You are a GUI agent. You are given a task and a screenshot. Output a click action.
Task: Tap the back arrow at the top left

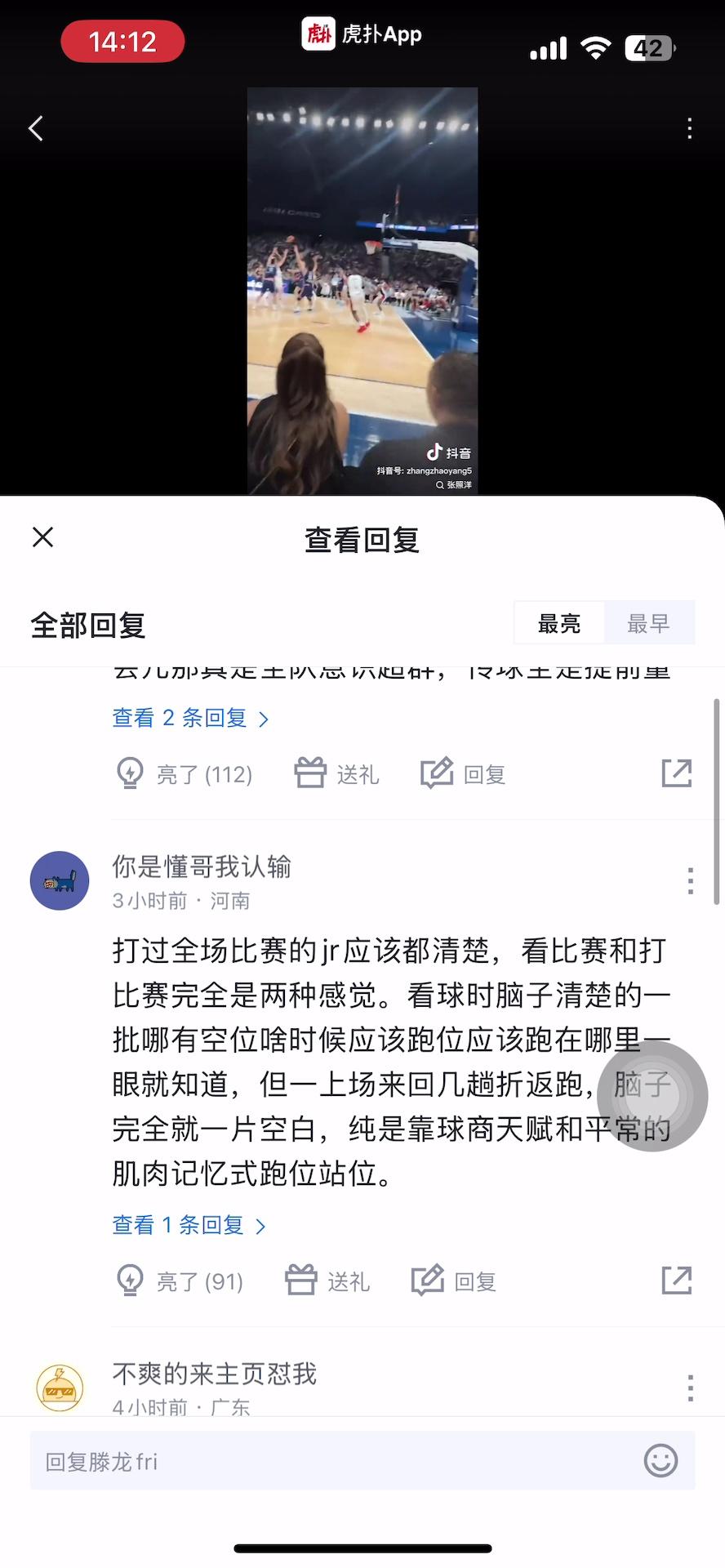tap(34, 127)
